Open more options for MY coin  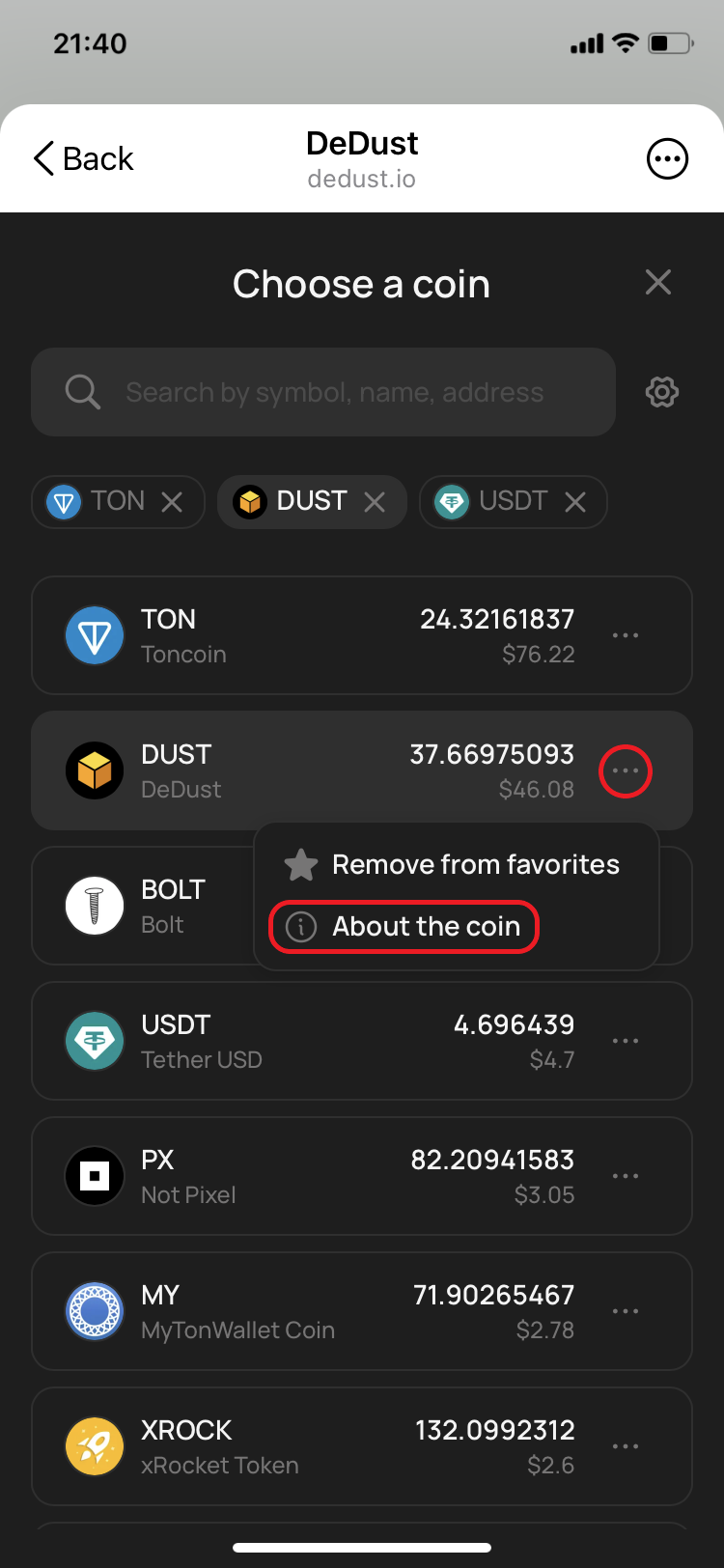[x=626, y=1311]
